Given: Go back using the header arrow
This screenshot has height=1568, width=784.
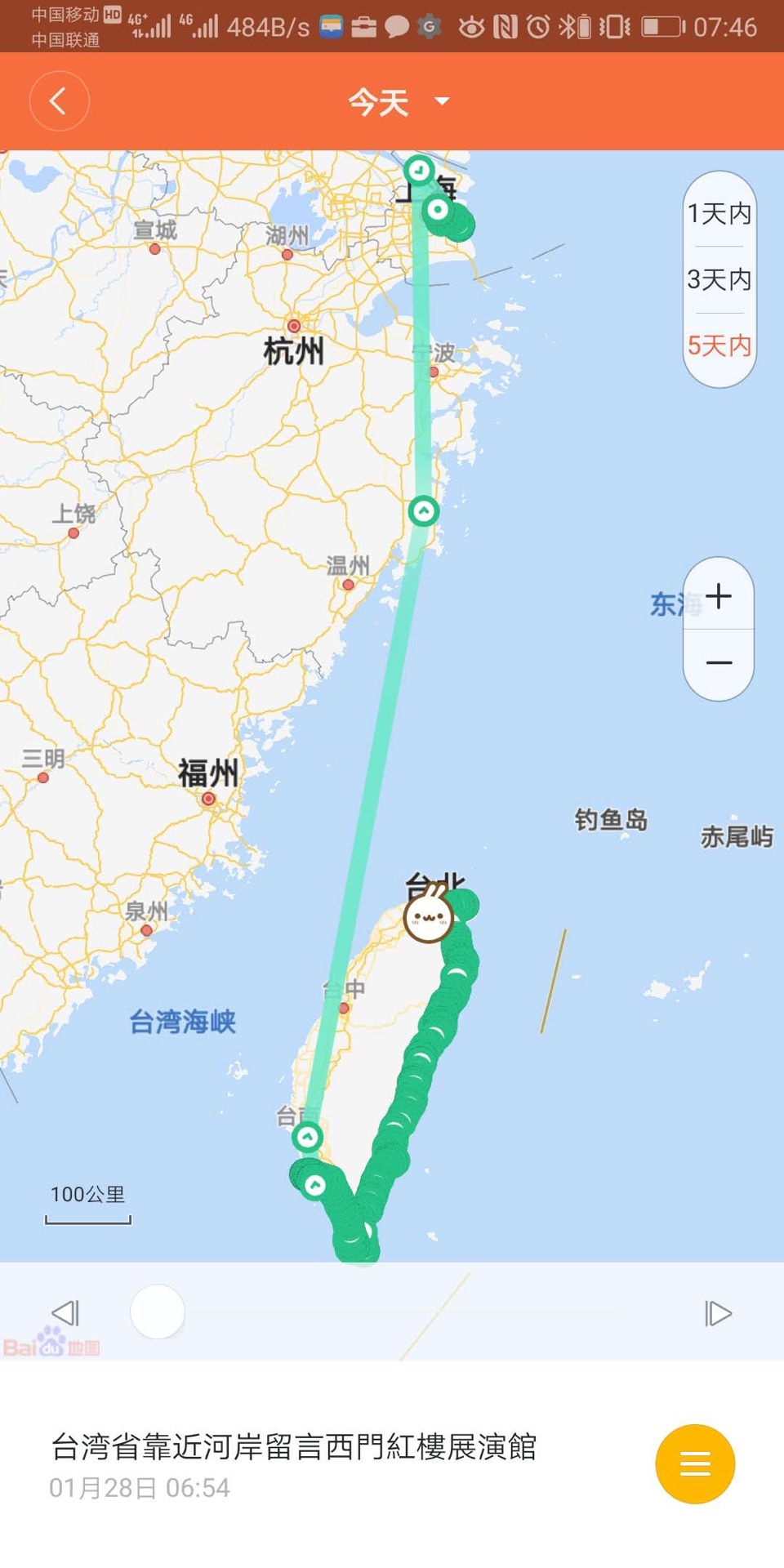Looking at the screenshot, I should [59, 101].
